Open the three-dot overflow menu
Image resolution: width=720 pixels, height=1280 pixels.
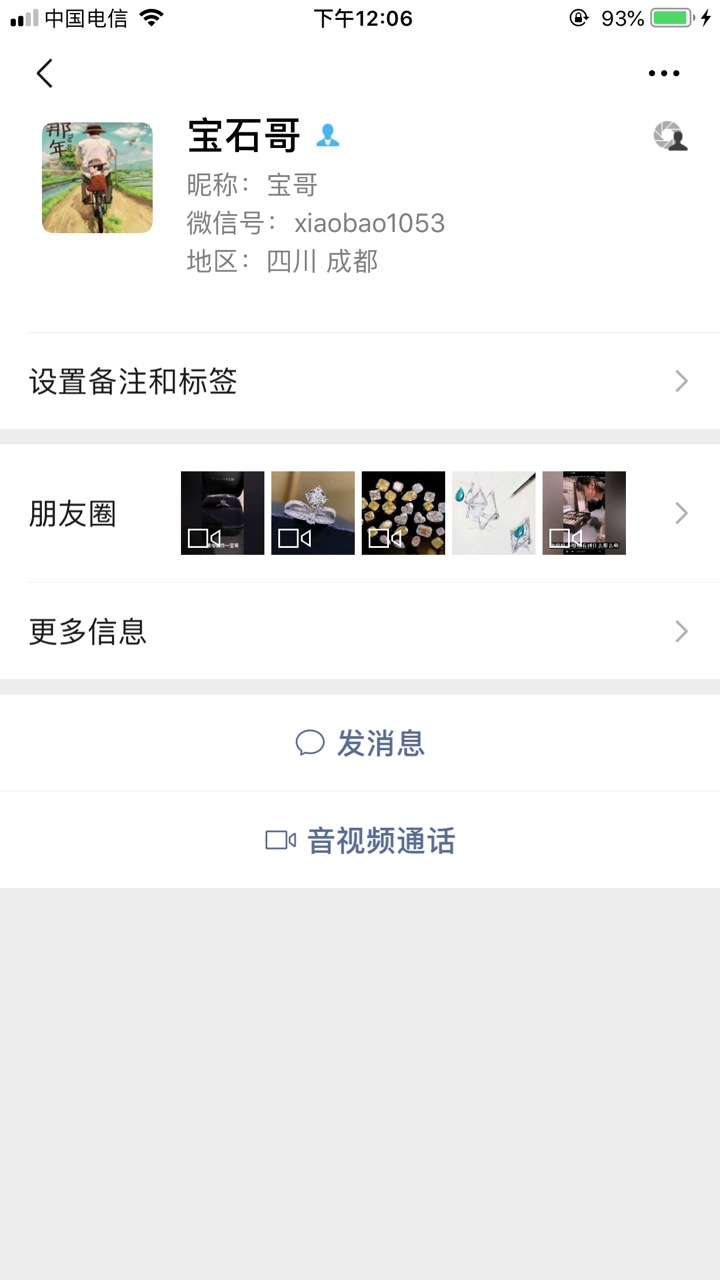pyautogui.click(x=664, y=73)
